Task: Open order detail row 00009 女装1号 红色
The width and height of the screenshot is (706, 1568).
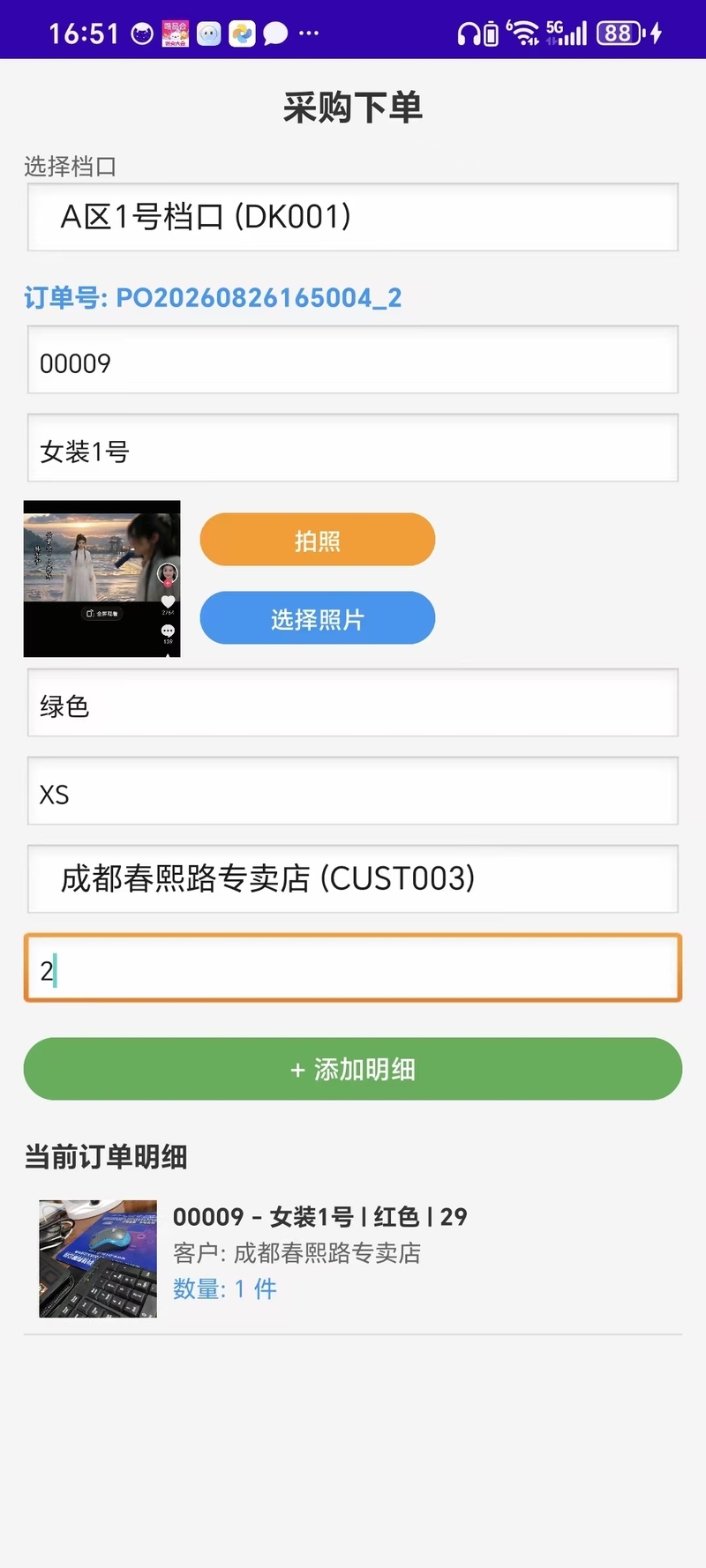Action: coord(353,1258)
